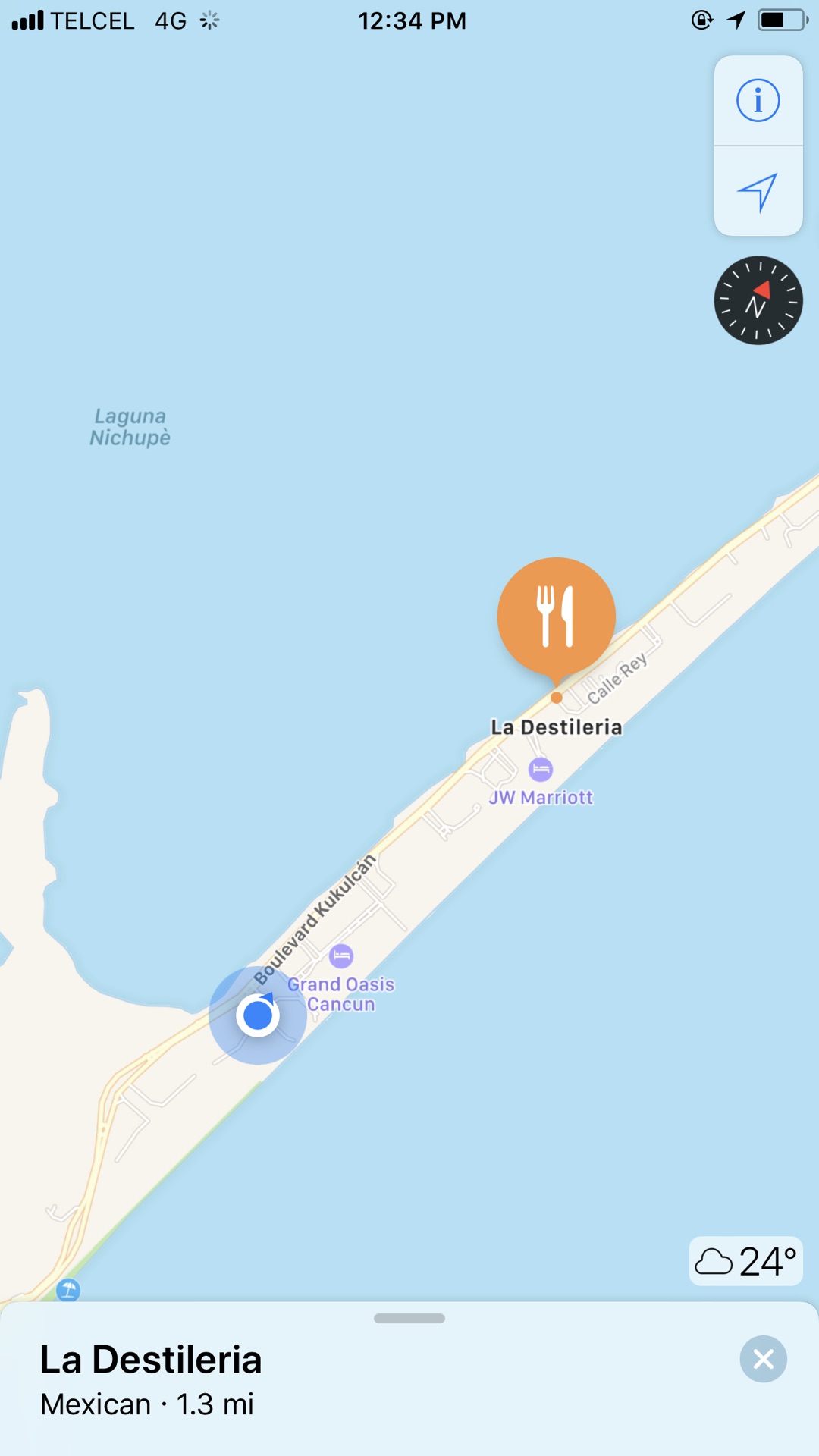The image size is (819, 1456).
Task: Open the JW Marriott hotel marker
Action: [541, 770]
